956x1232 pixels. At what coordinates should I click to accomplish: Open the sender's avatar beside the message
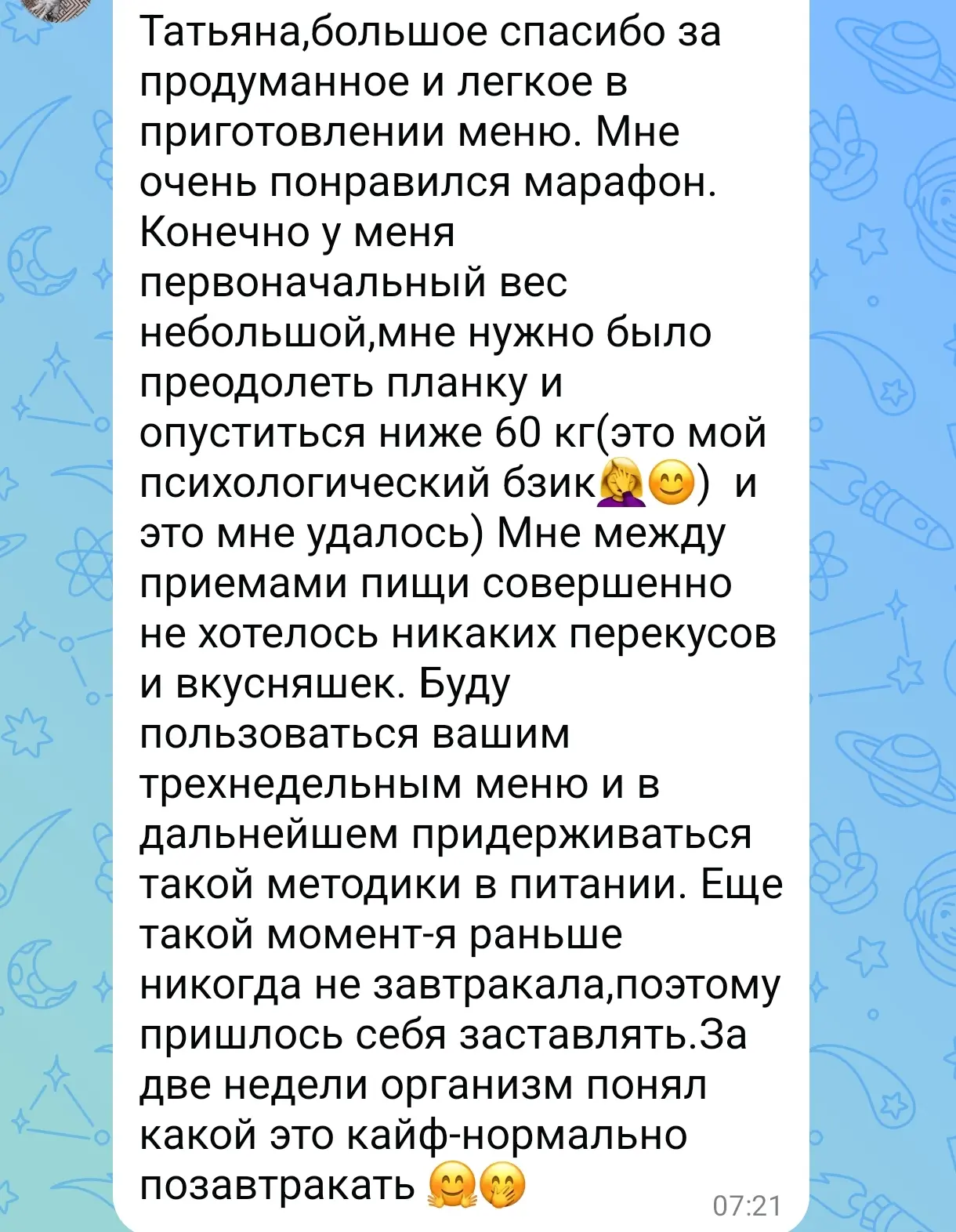point(56,9)
